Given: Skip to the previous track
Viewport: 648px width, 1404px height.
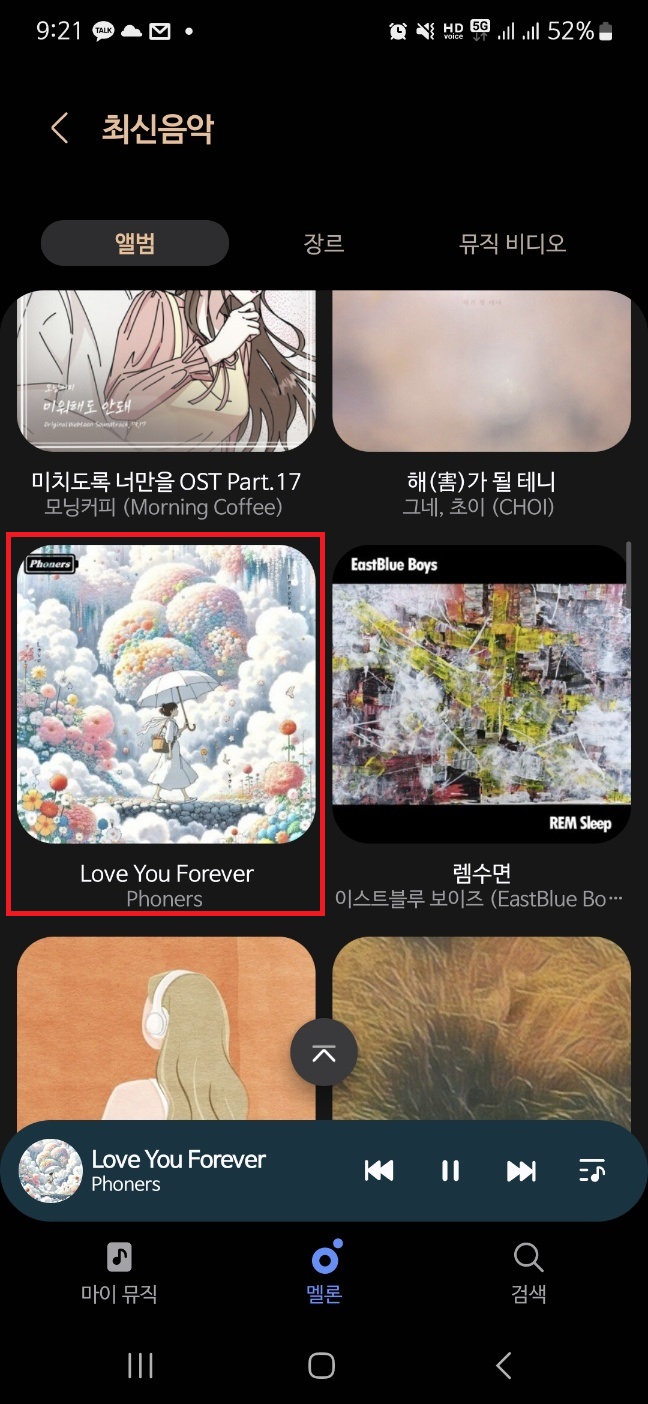Looking at the screenshot, I should pos(379,1171).
